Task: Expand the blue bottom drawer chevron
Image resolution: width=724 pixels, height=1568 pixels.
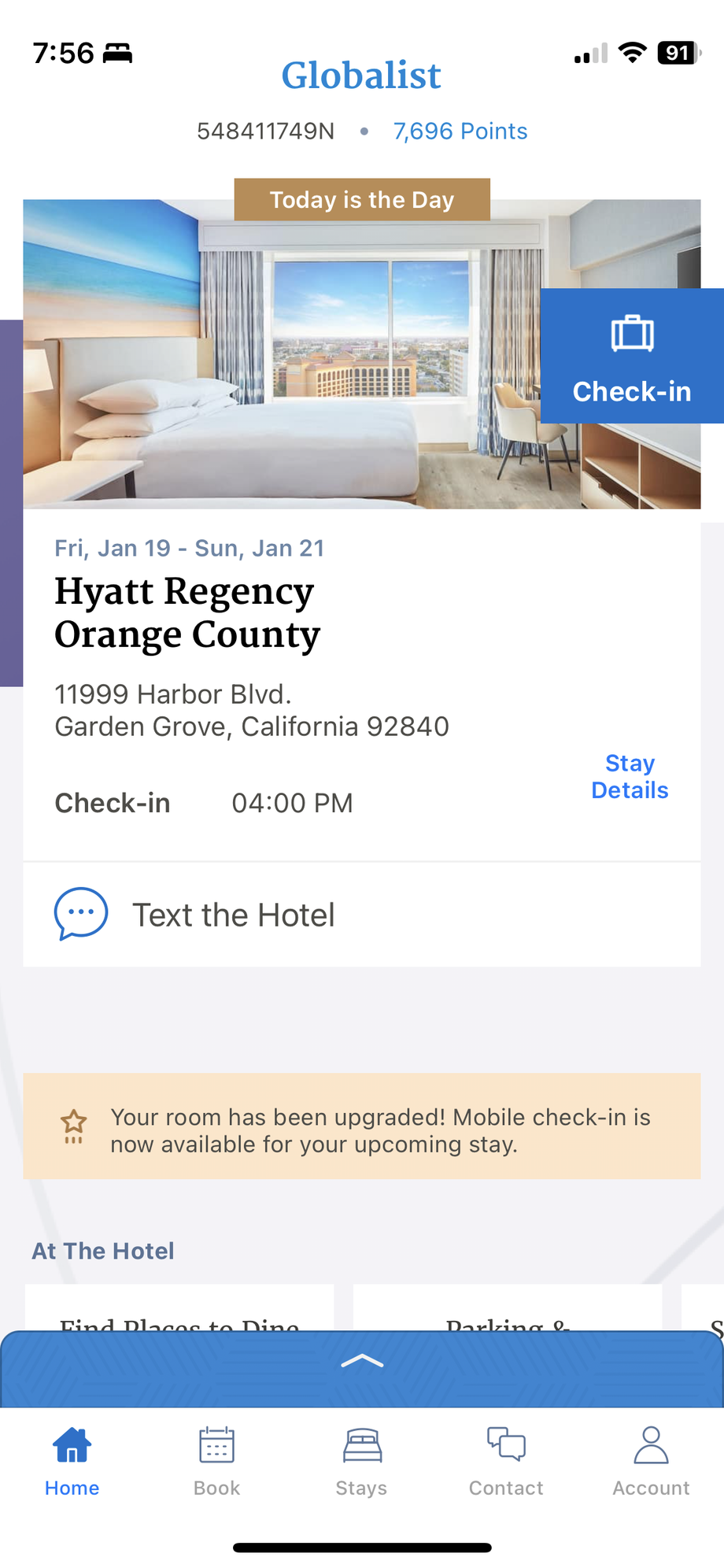Action: [x=362, y=1362]
